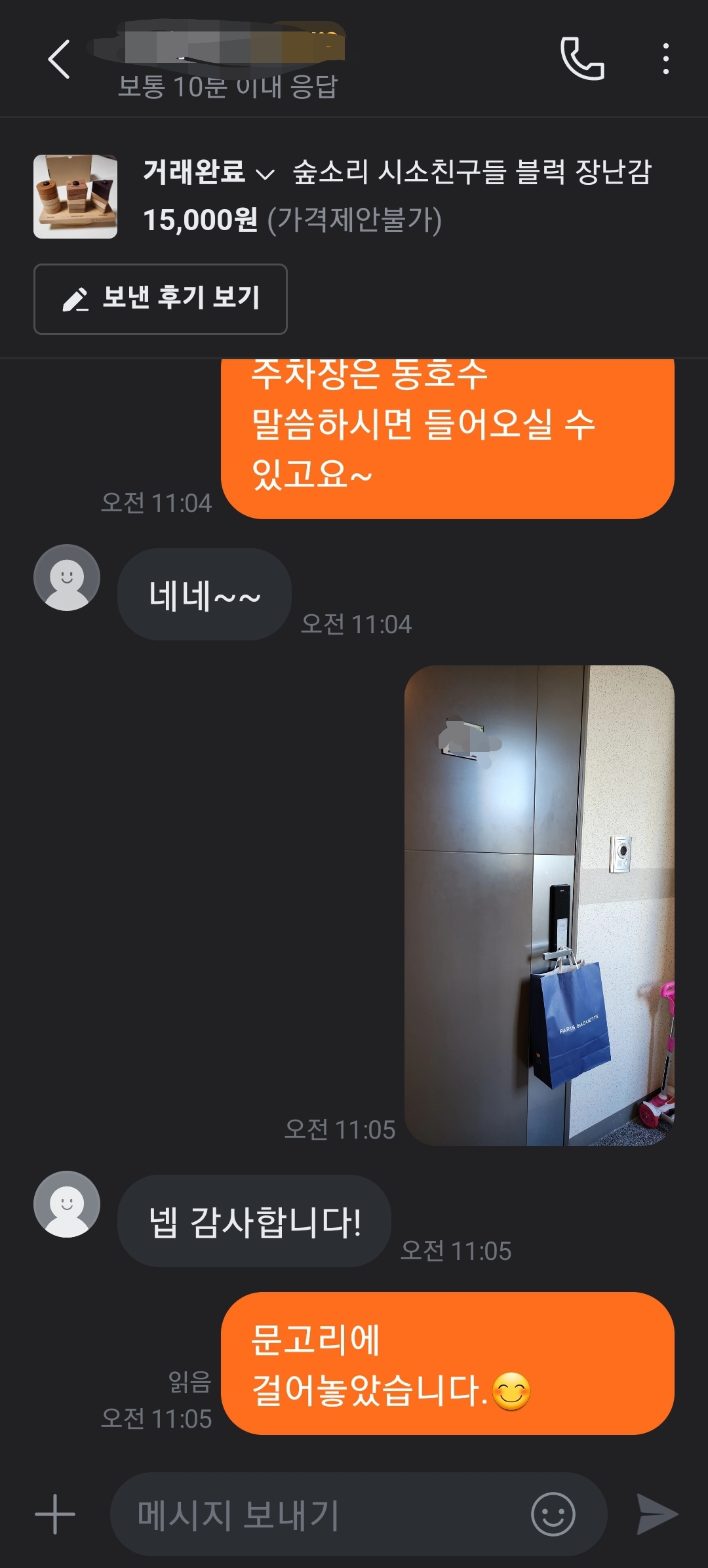Call the seller with the phone icon
Viewport: 708px width, 1568px height.
click(582, 59)
